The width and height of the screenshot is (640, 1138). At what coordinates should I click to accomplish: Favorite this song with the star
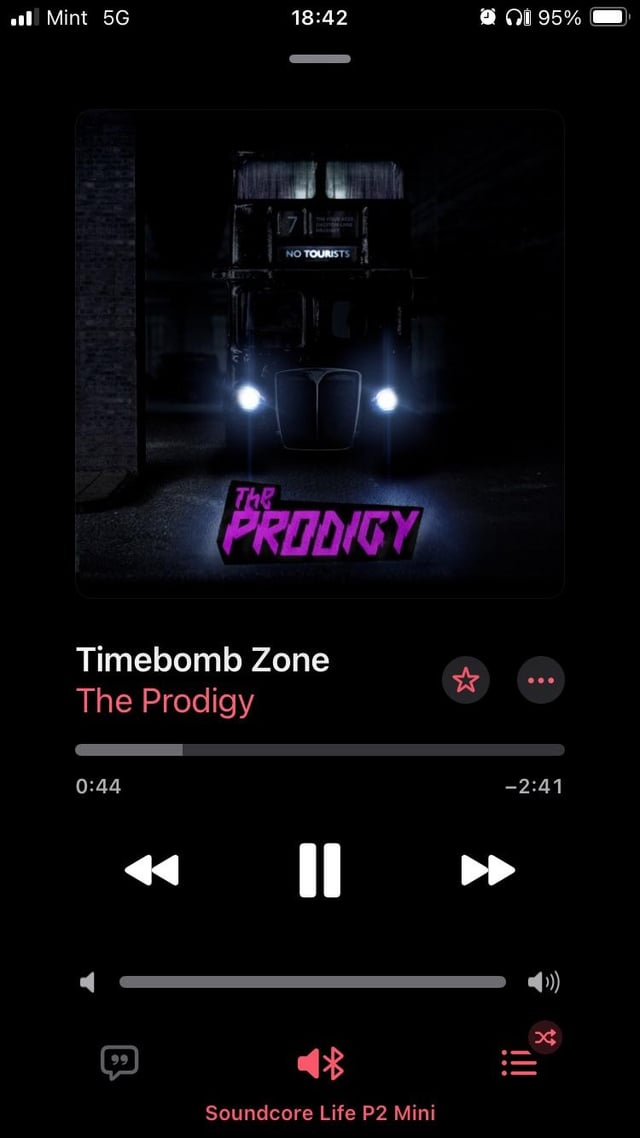(x=465, y=681)
